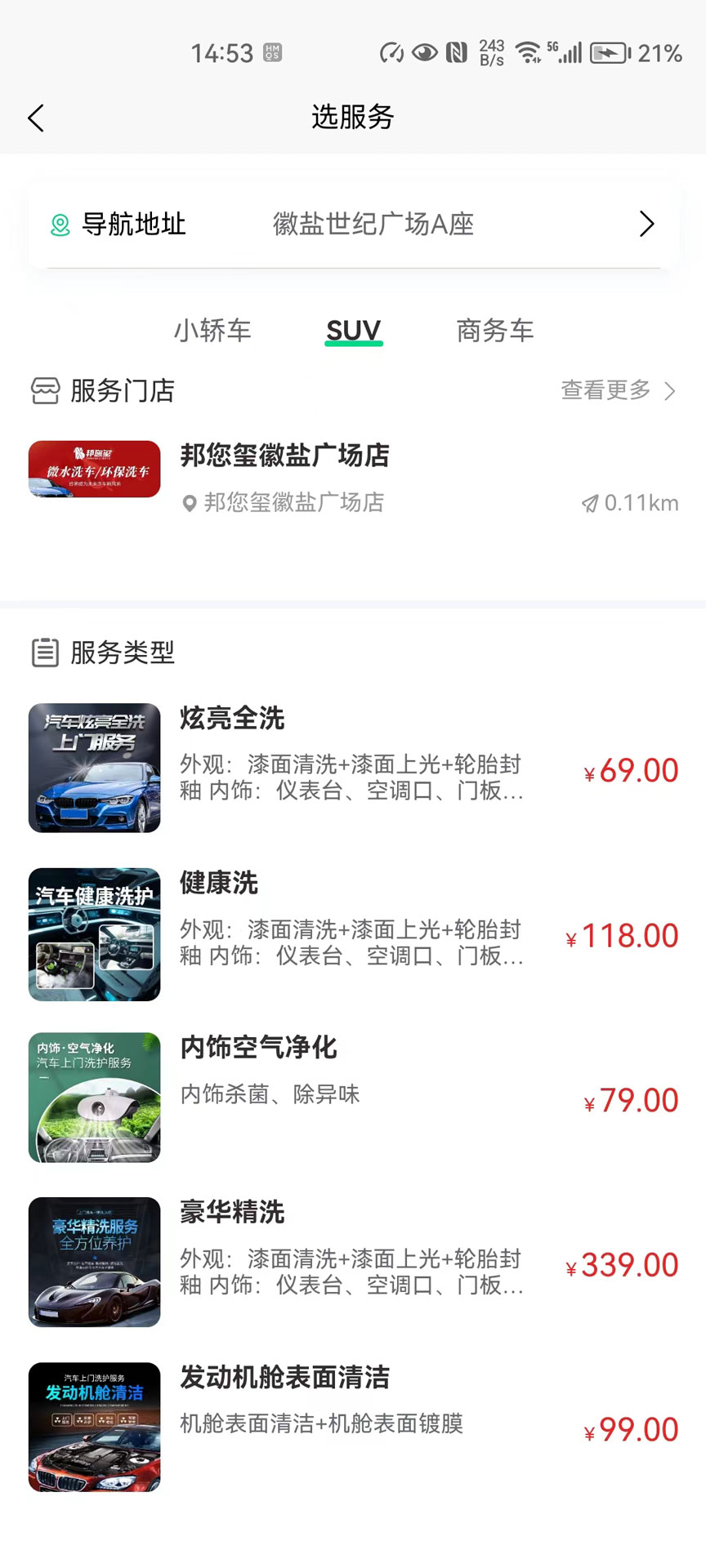Click the navigation arrow beside 0.11km

click(590, 503)
